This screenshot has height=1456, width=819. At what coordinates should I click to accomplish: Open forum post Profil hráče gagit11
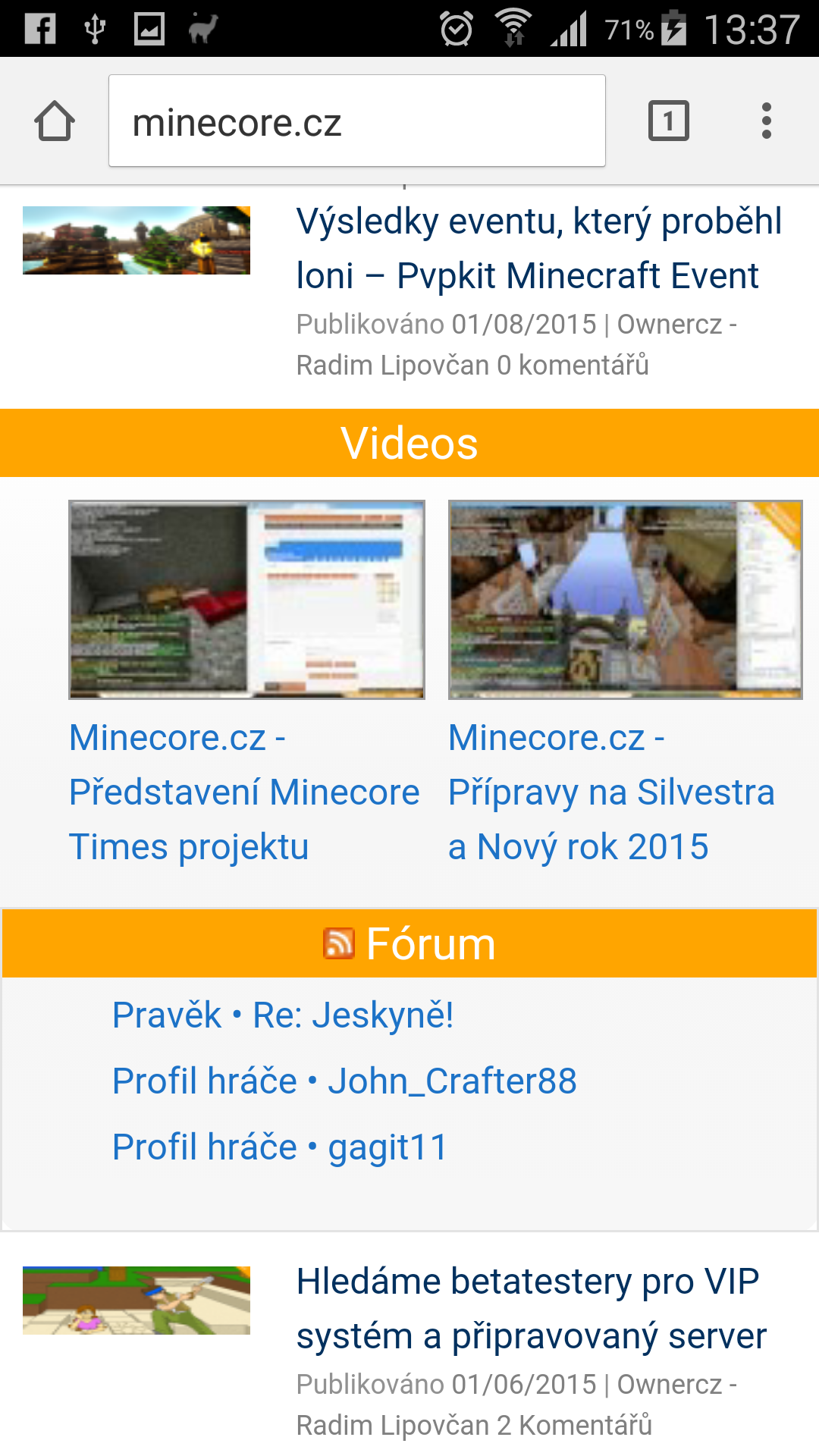tap(279, 1147)
